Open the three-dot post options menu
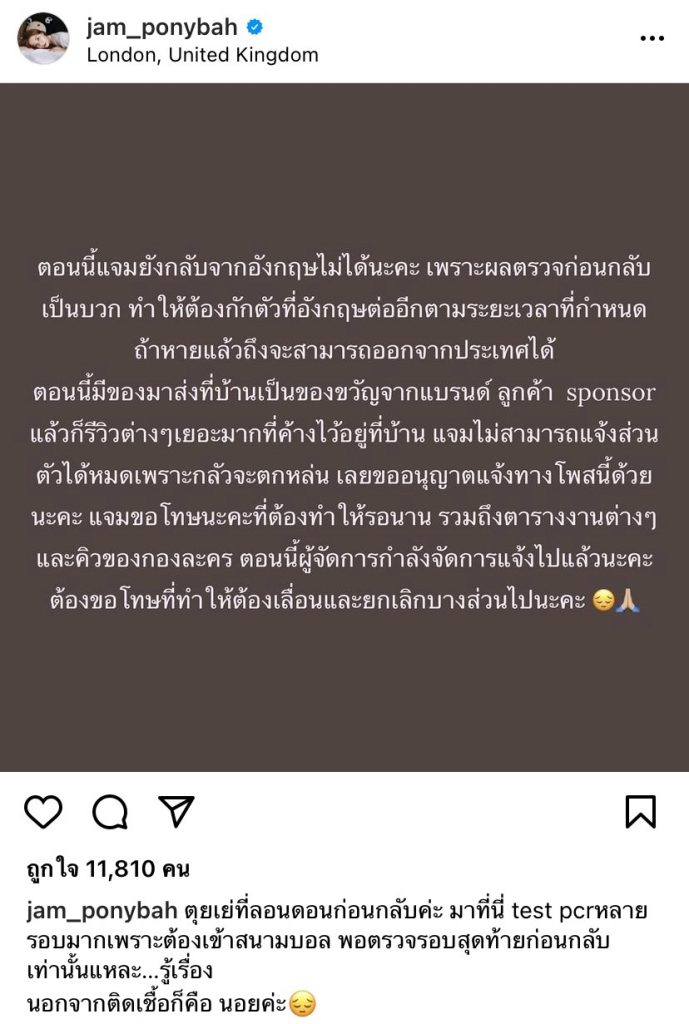The height and width of the screenshot is (1024, 689). click(x=651, y=39)
